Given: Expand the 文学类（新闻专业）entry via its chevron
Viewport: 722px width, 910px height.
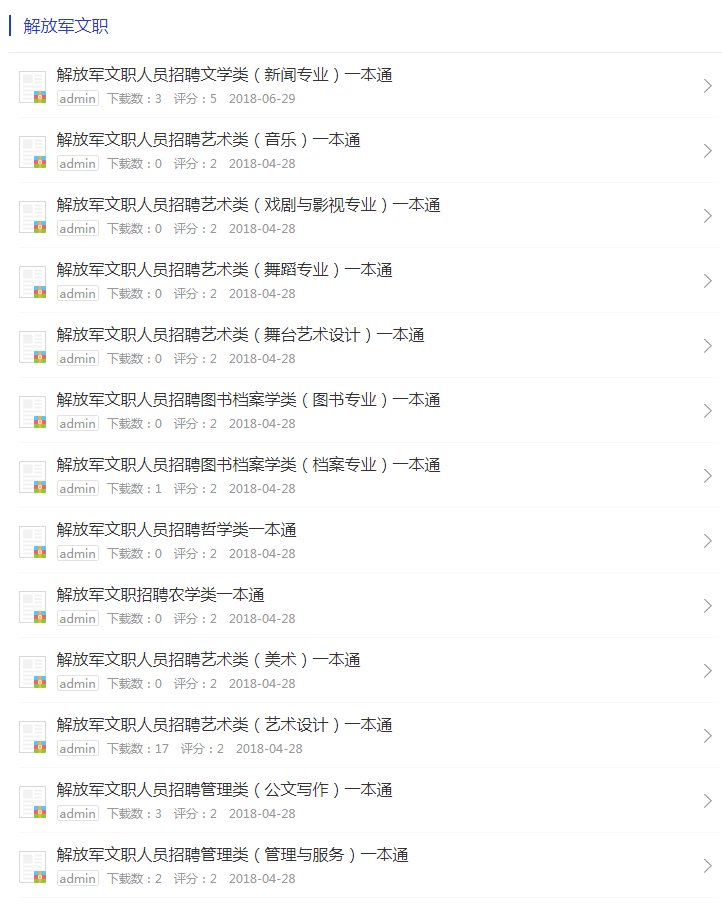Looking at the screenshot, I should (x=709, y=85).
